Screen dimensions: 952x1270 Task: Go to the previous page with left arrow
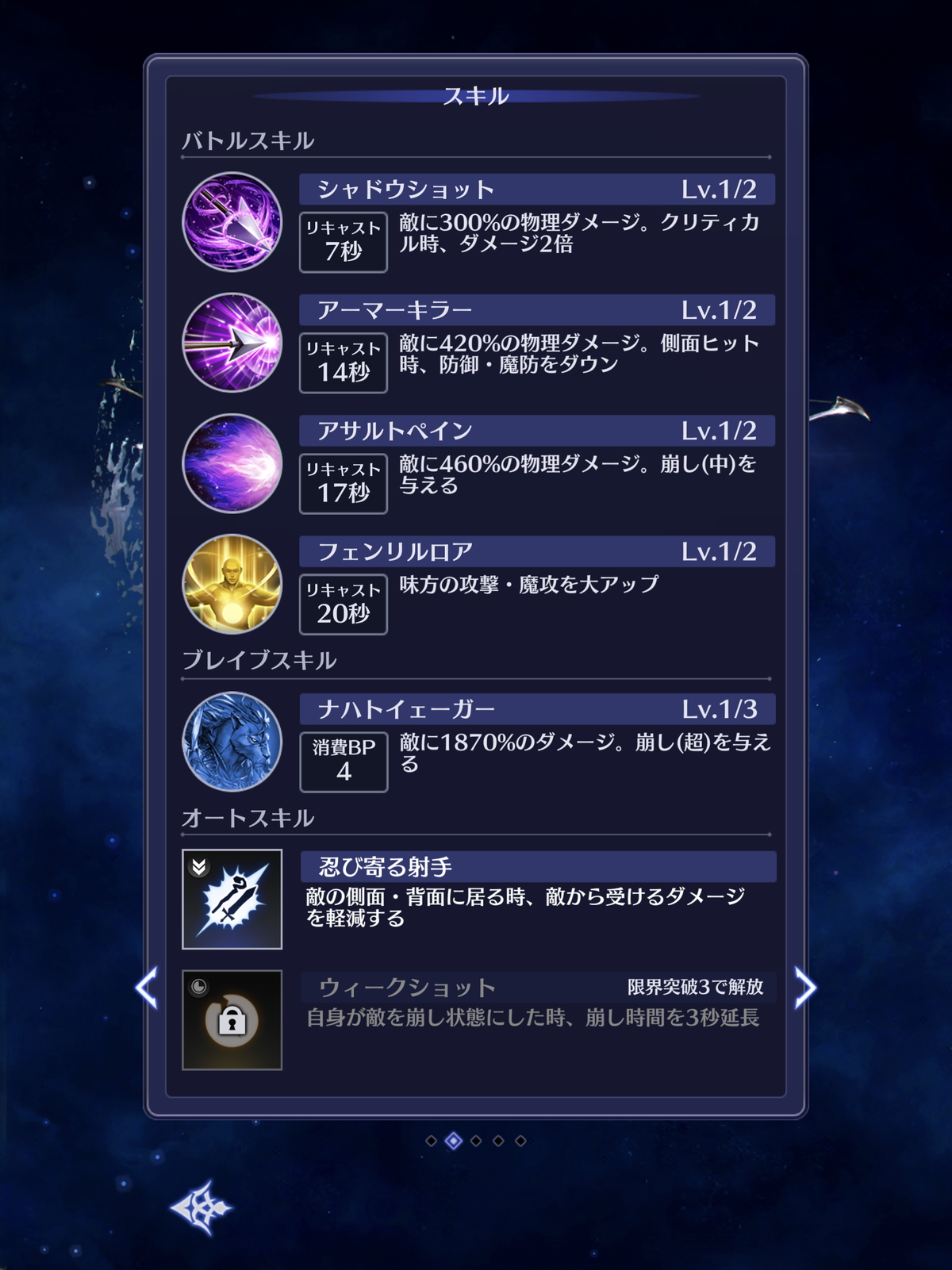point(147,988)
